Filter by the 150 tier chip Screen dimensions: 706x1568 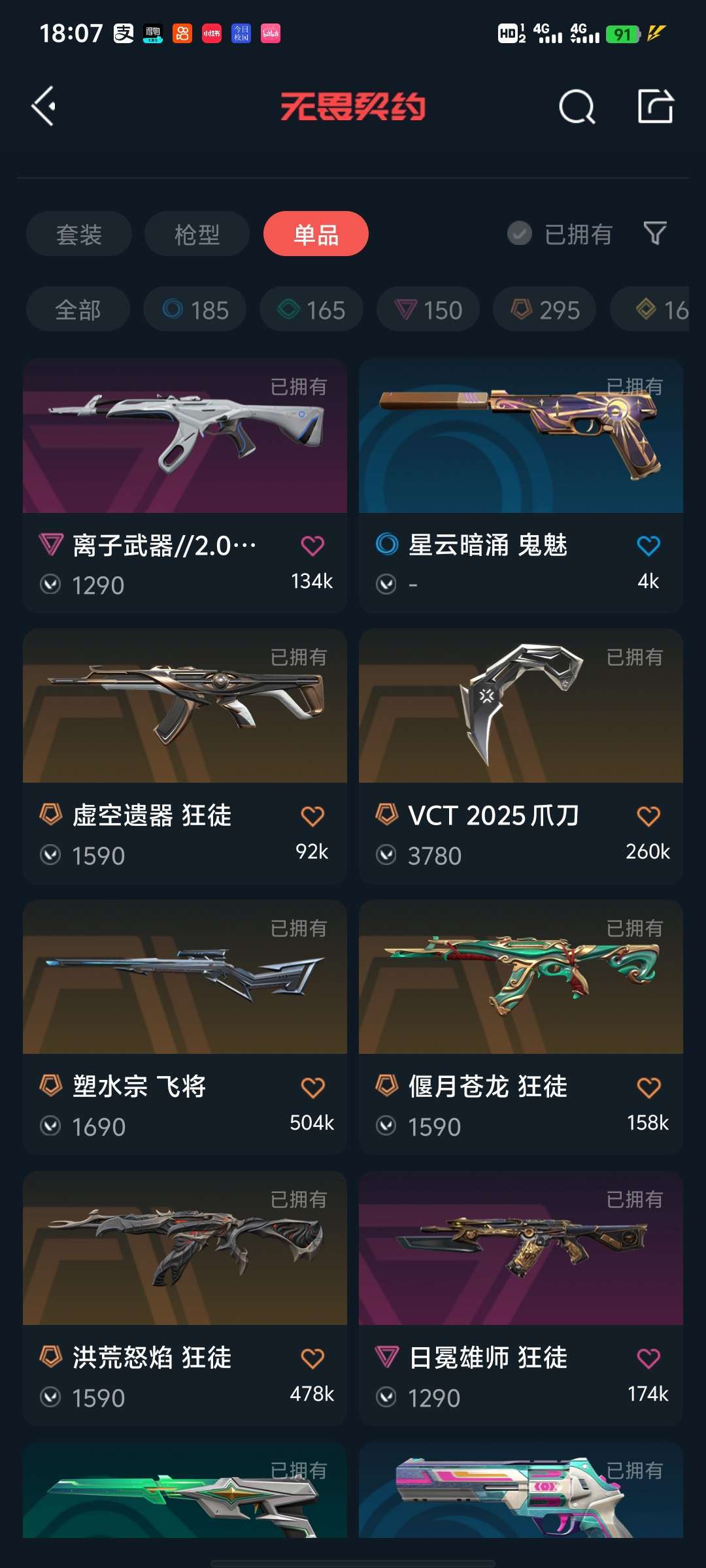coord(428,309)
